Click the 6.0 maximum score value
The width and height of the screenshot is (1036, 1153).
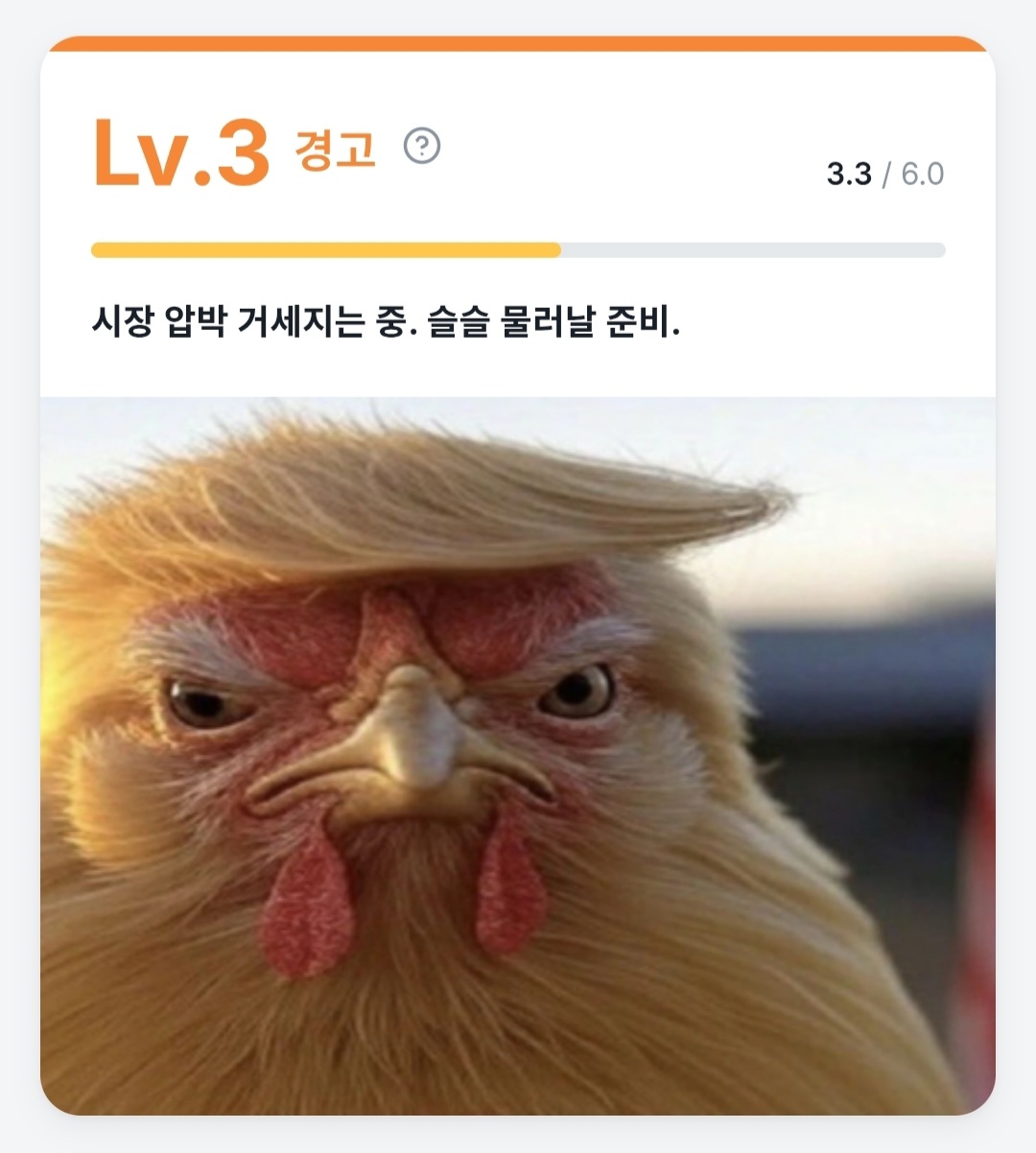coord(922,174)
